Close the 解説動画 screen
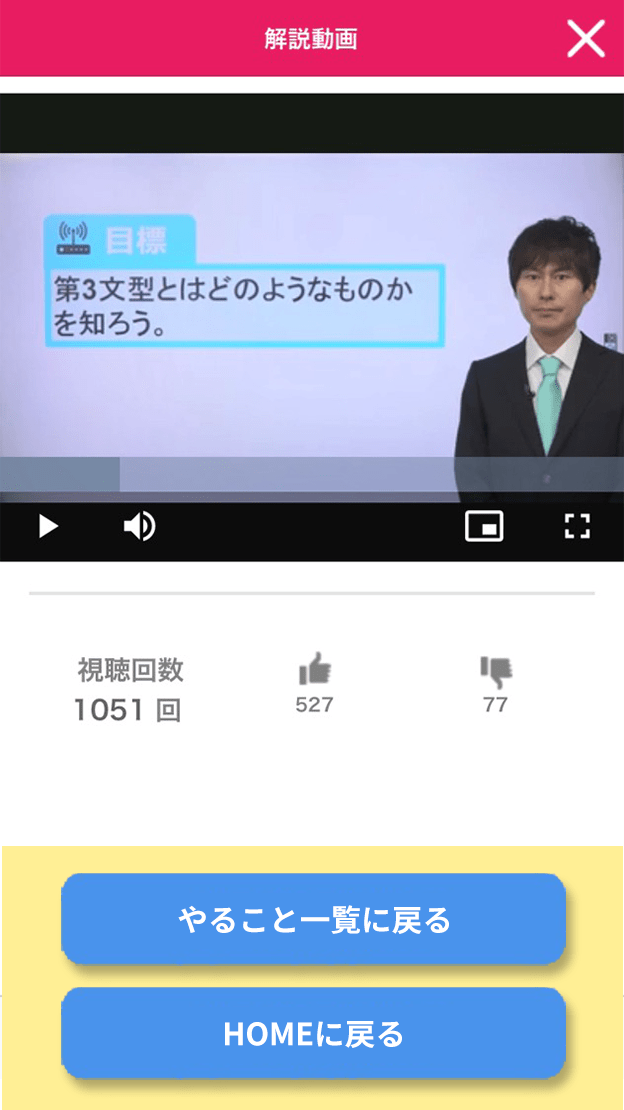This screenshot has height=1110, width=624. coord(586,38)
